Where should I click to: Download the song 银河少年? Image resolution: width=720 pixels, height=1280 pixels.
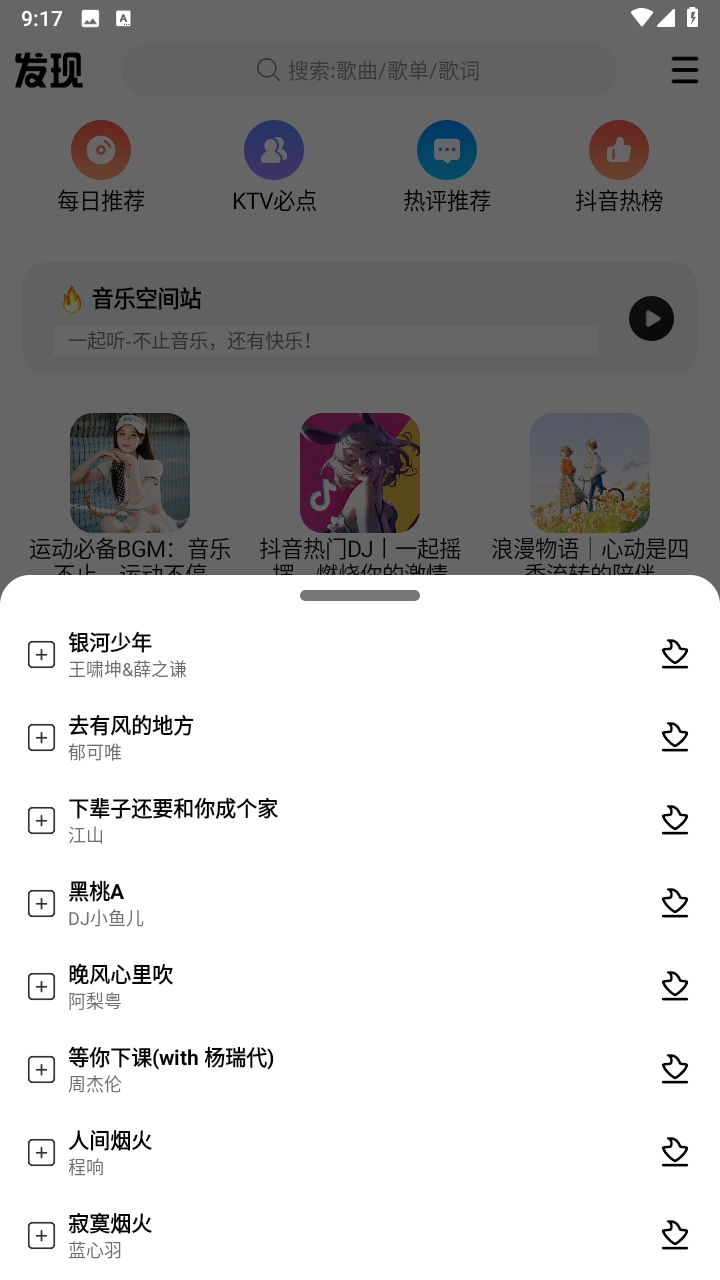pos(675,654)
